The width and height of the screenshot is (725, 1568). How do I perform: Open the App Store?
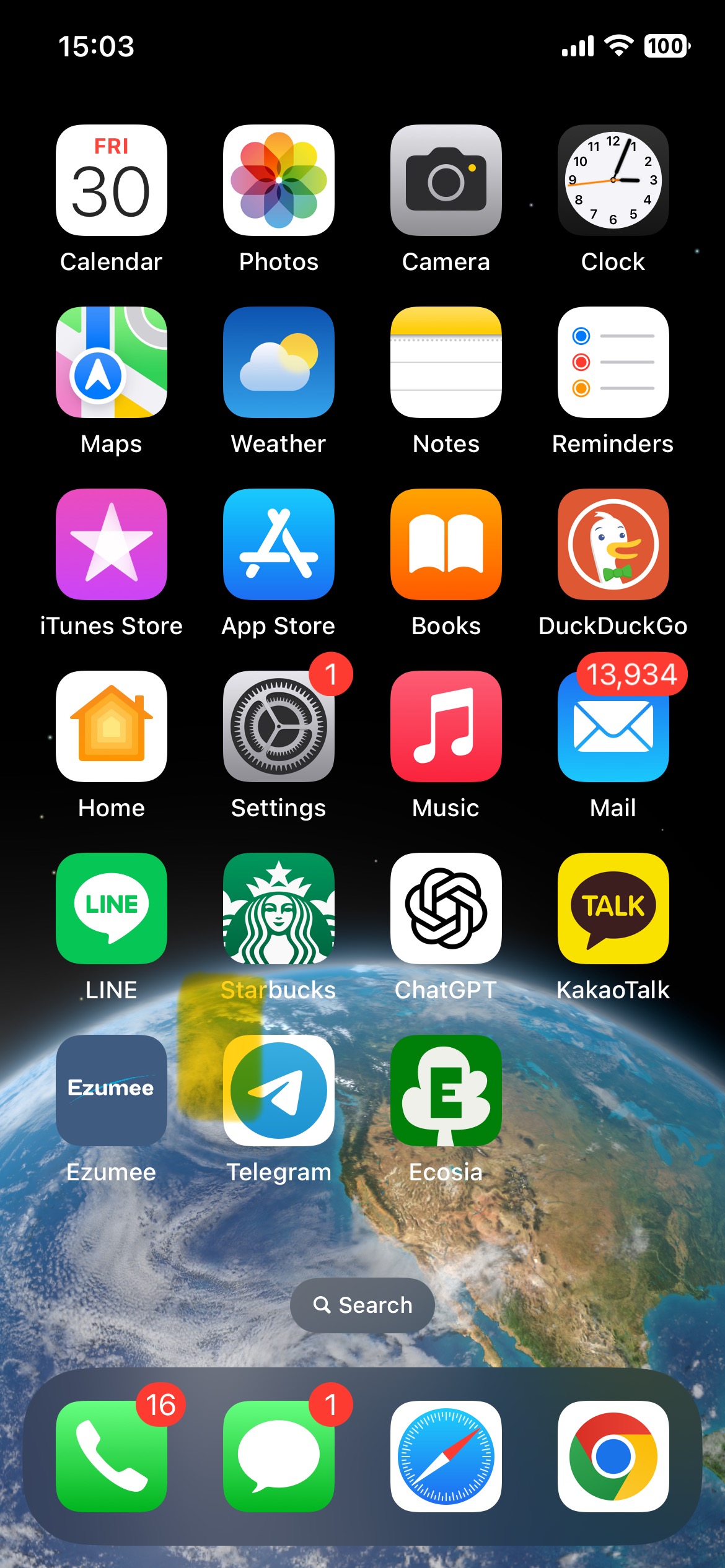278,545
